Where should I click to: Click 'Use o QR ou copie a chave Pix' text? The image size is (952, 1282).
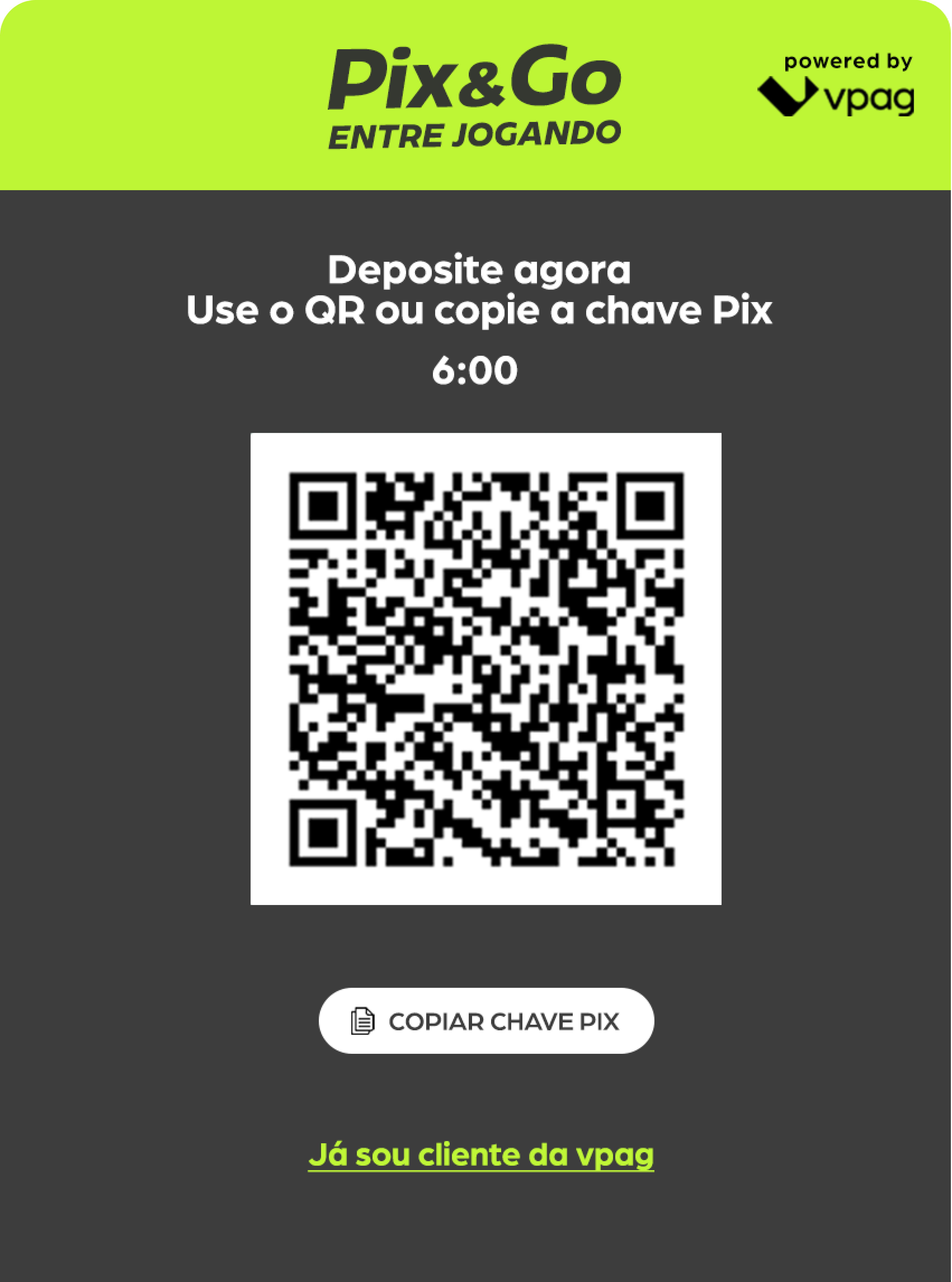coord(480,309)
